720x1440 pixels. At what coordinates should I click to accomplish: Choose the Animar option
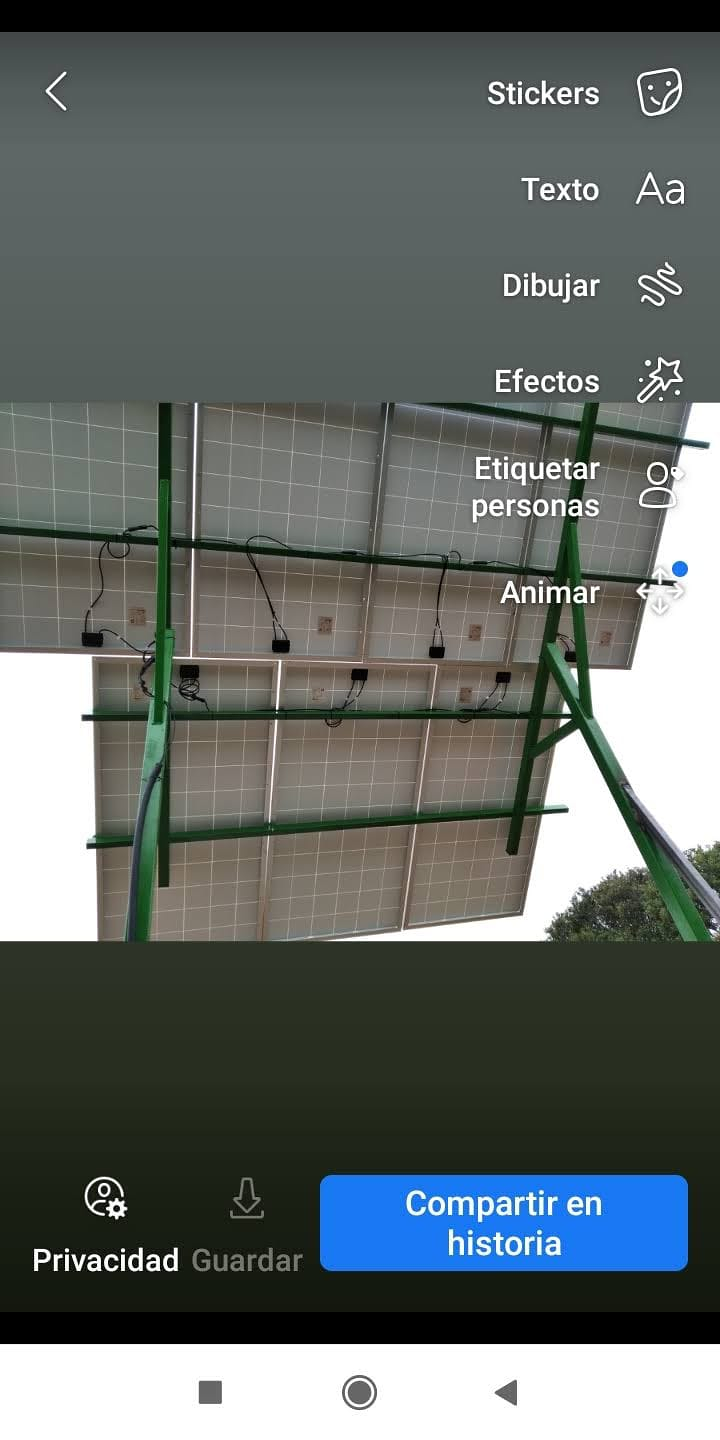pyautogui.click(x=660, y=591)
